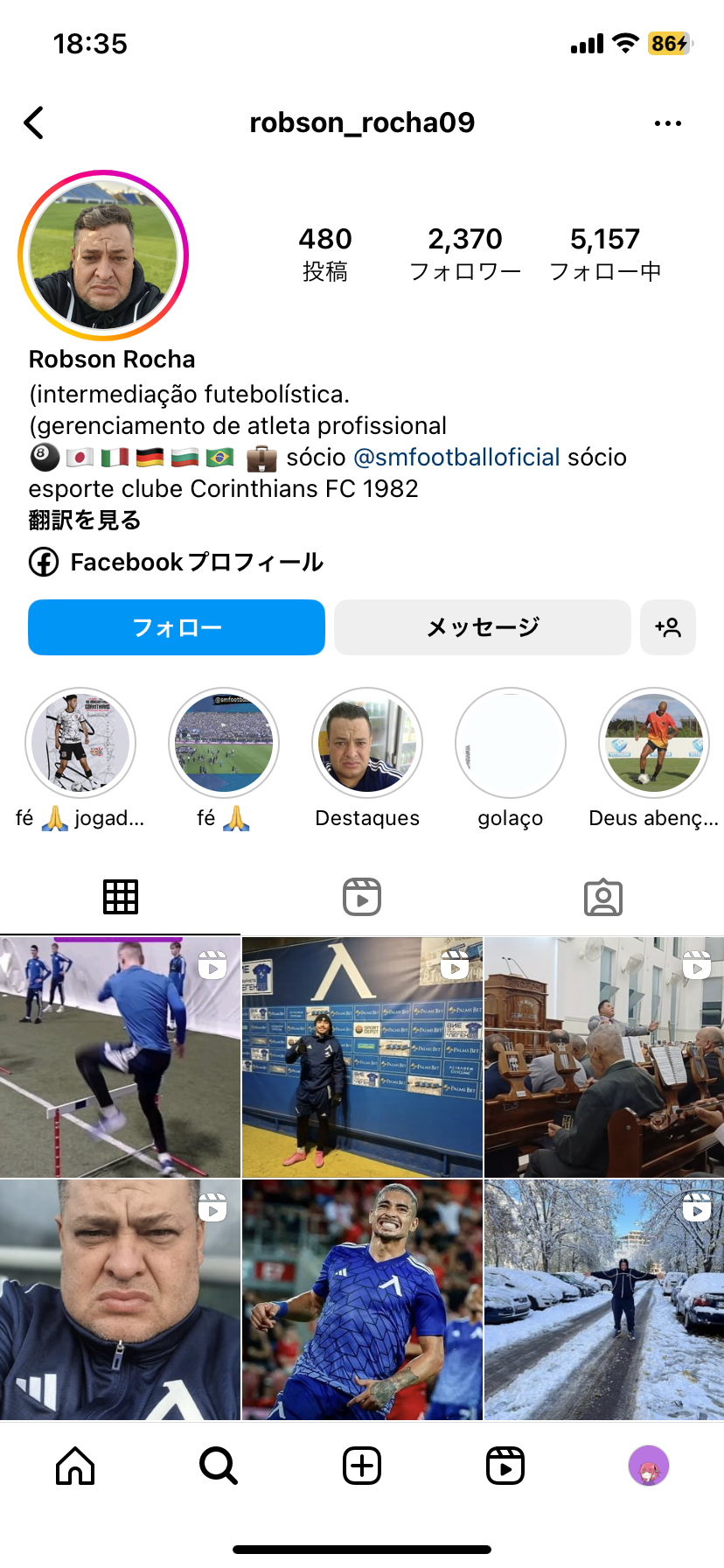Viewport: 724px width, 1568px height.
Task: Open the Facebook プロフィール link
Action: coord(176,562)
